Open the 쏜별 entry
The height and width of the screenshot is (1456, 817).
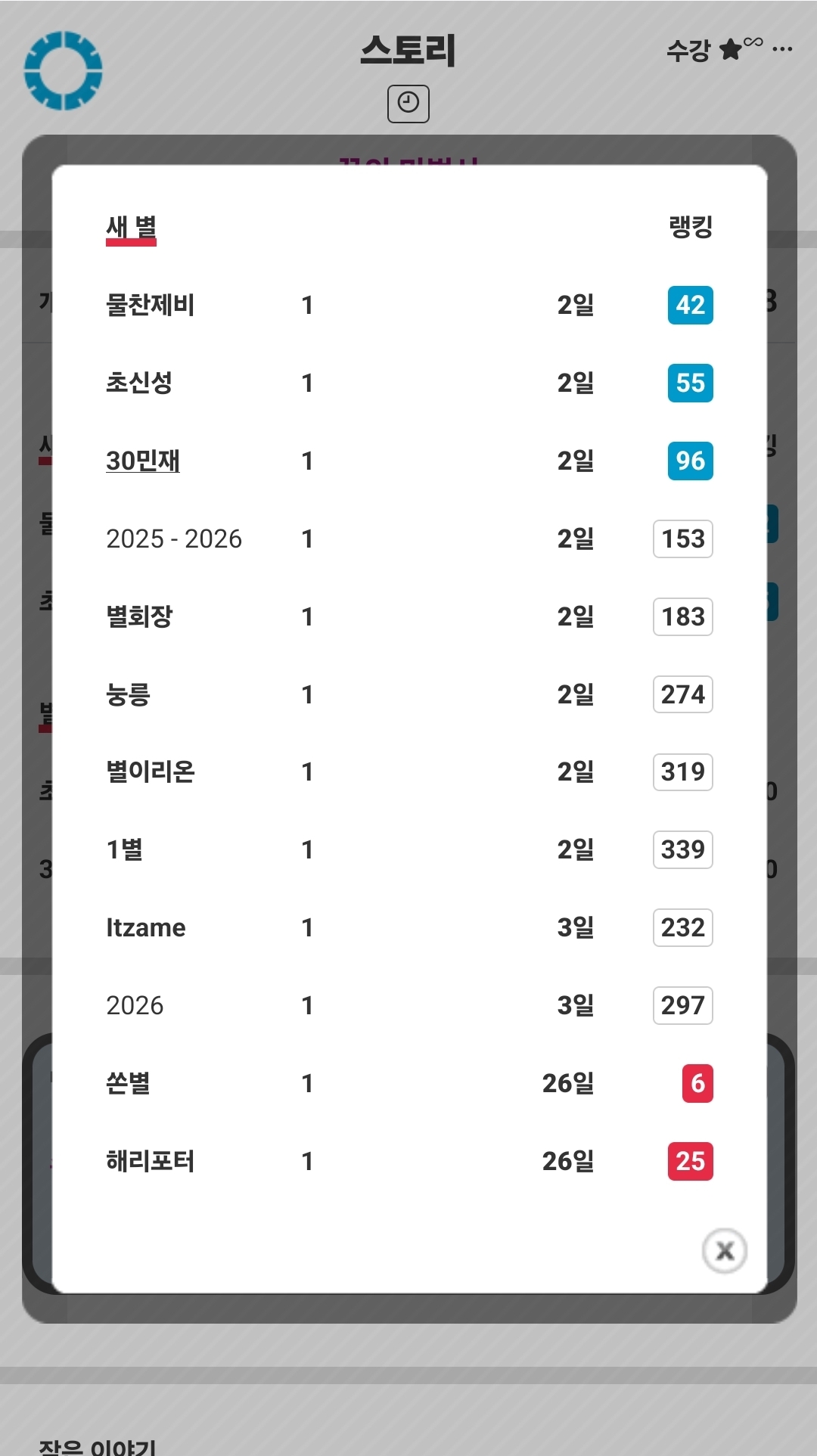coord(129,1083)
